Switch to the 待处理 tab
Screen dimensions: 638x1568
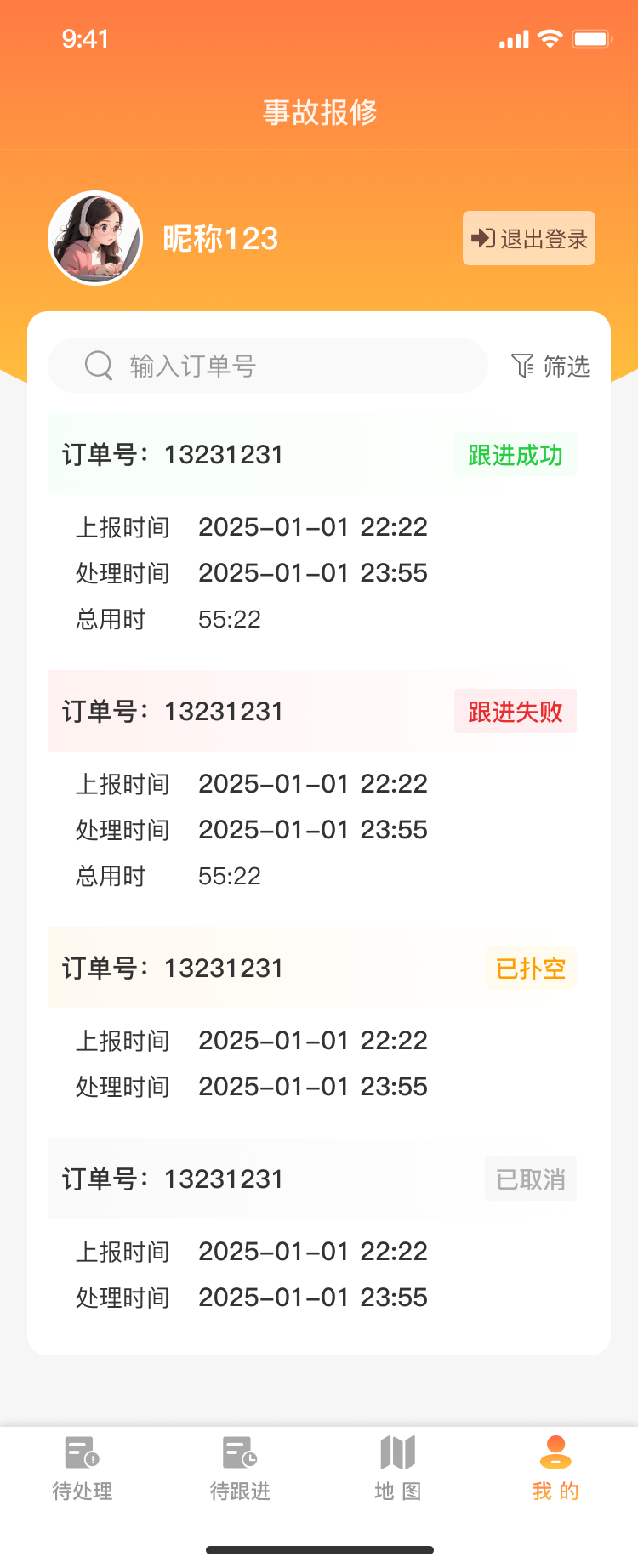(82, 1468)
